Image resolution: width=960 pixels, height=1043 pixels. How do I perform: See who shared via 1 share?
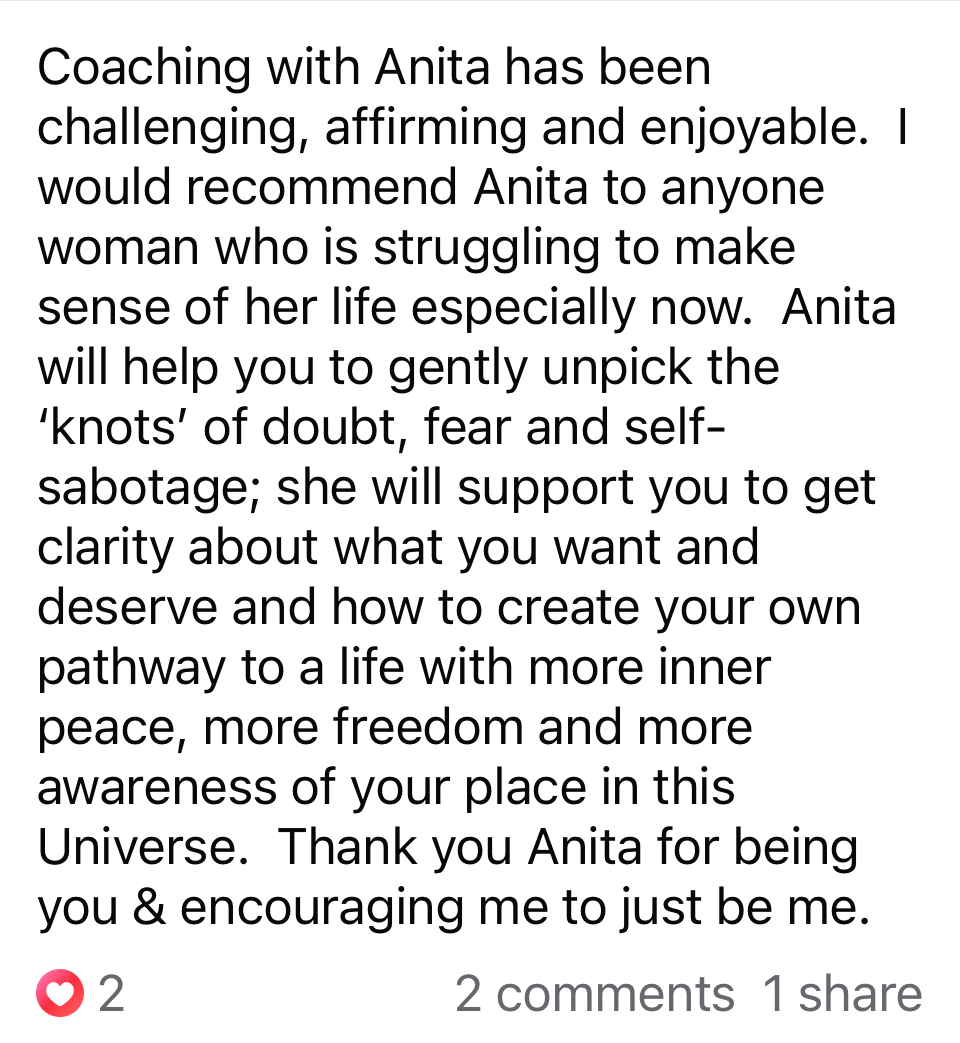coord(842,994)
